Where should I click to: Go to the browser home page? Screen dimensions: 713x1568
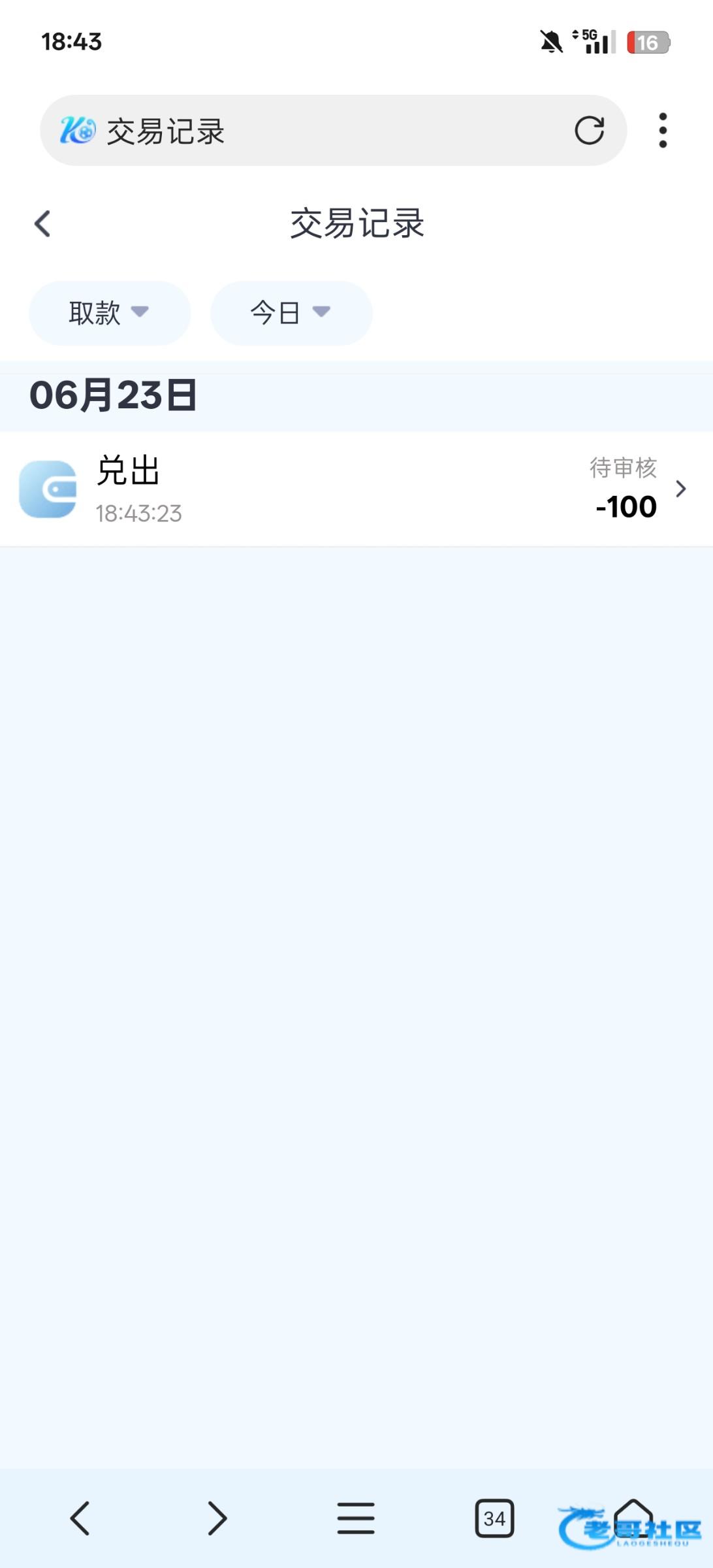click(x=633, y=1517)
